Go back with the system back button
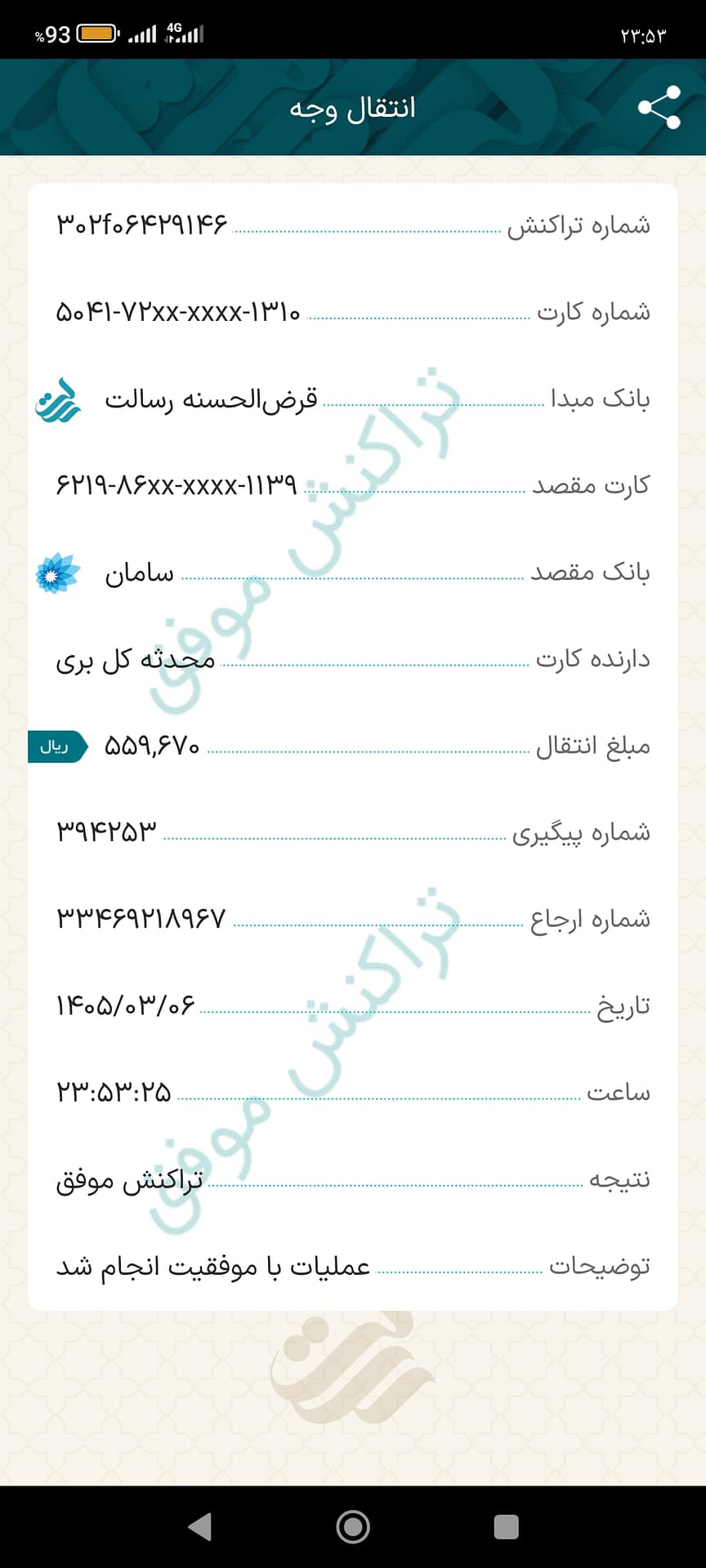Viewport: 706px width, 1568px height. pyautogui.click(x=200, y=1526)
